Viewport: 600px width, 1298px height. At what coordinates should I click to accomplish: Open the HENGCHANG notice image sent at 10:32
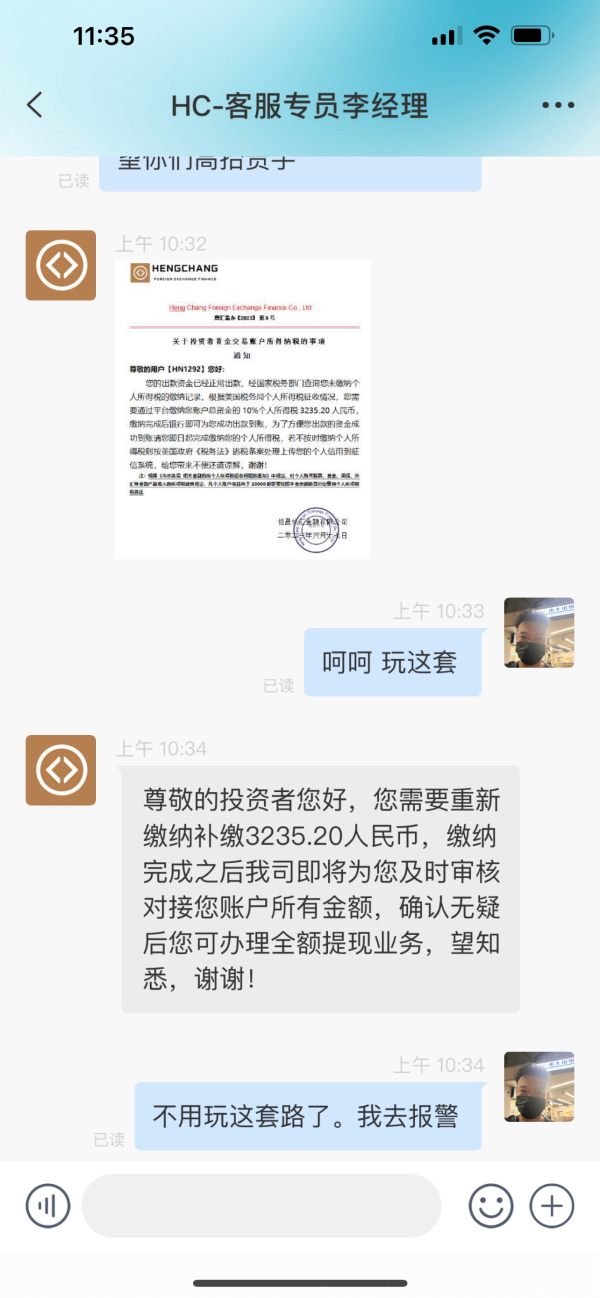pos(243,409)
